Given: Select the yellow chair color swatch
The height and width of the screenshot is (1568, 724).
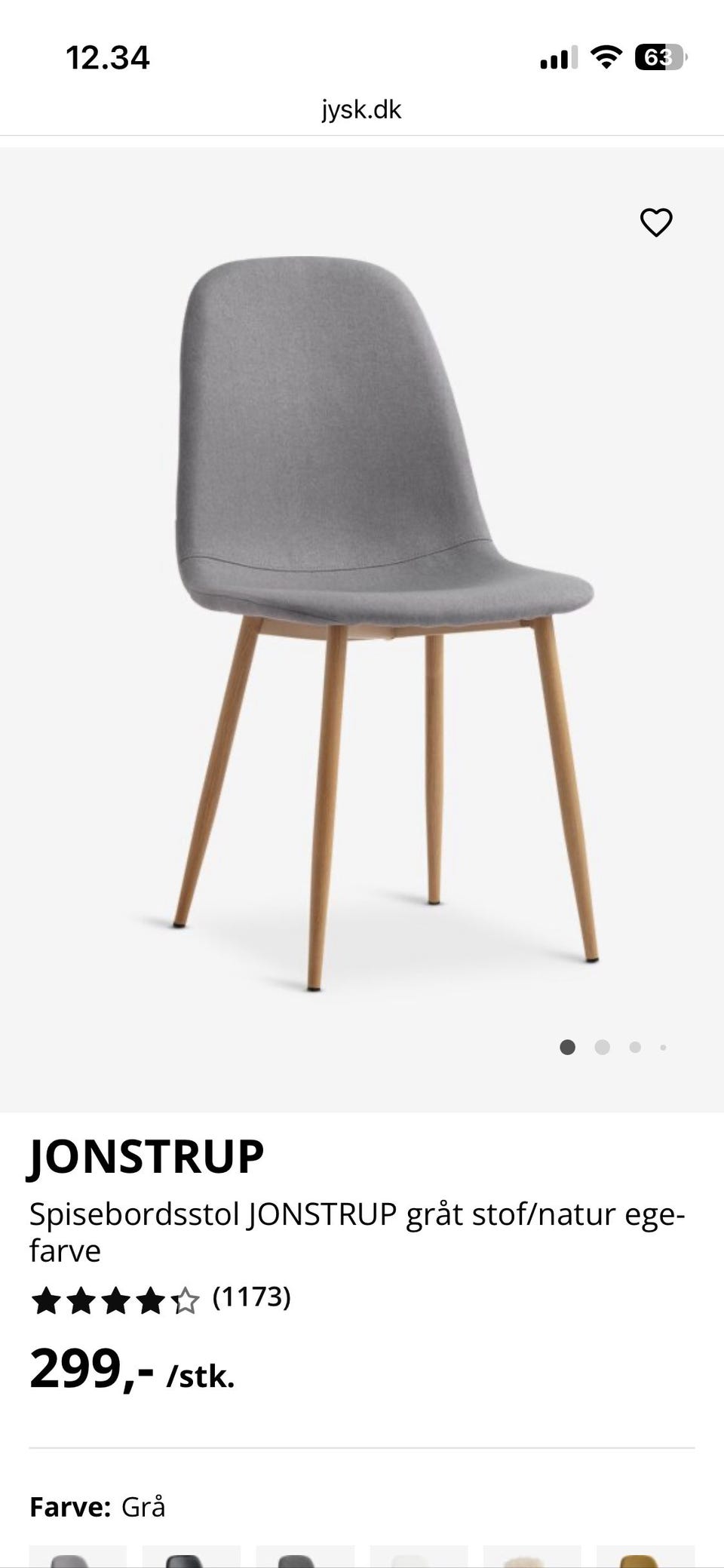Looking at the screenshot, I should pyautogui.click(x=645, y=1557).
